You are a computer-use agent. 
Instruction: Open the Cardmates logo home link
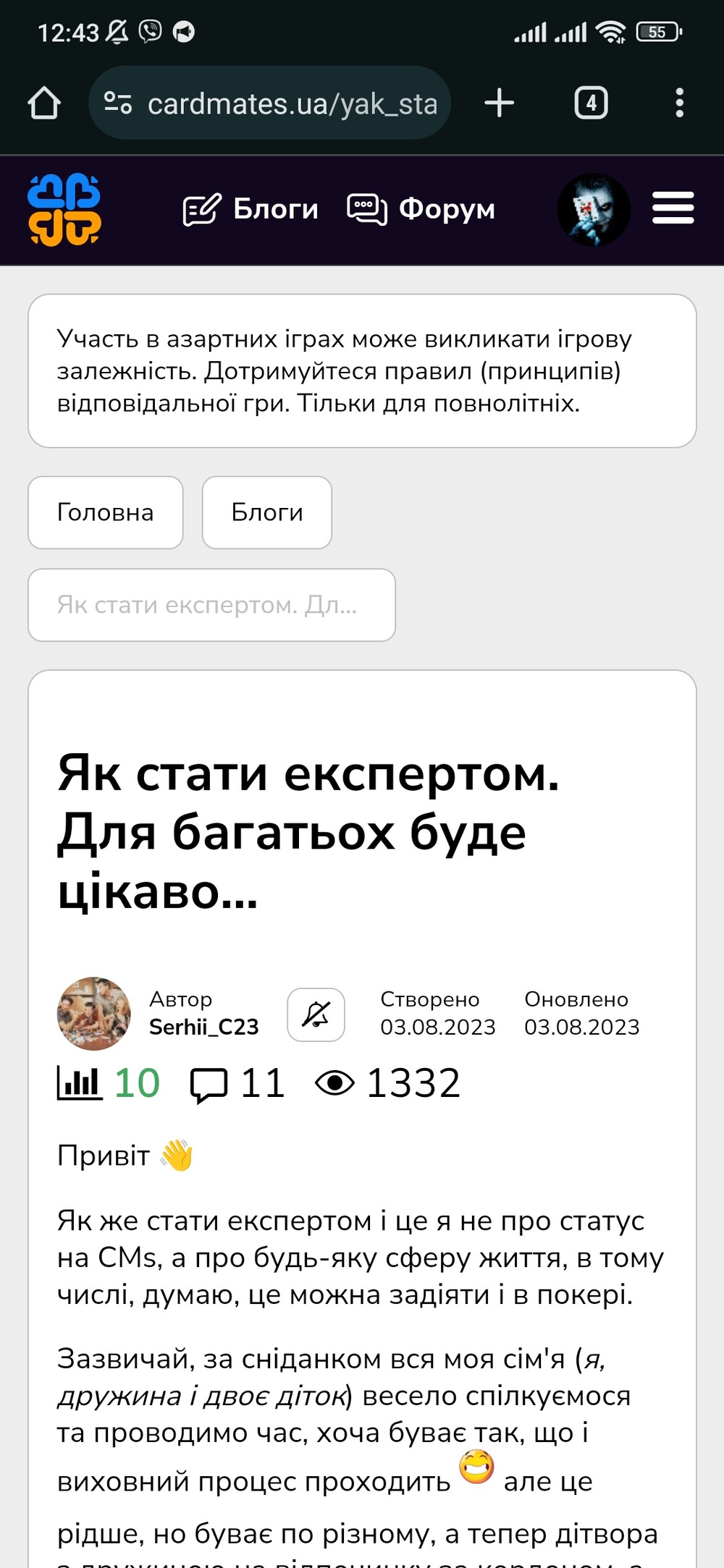click(64, 210)
